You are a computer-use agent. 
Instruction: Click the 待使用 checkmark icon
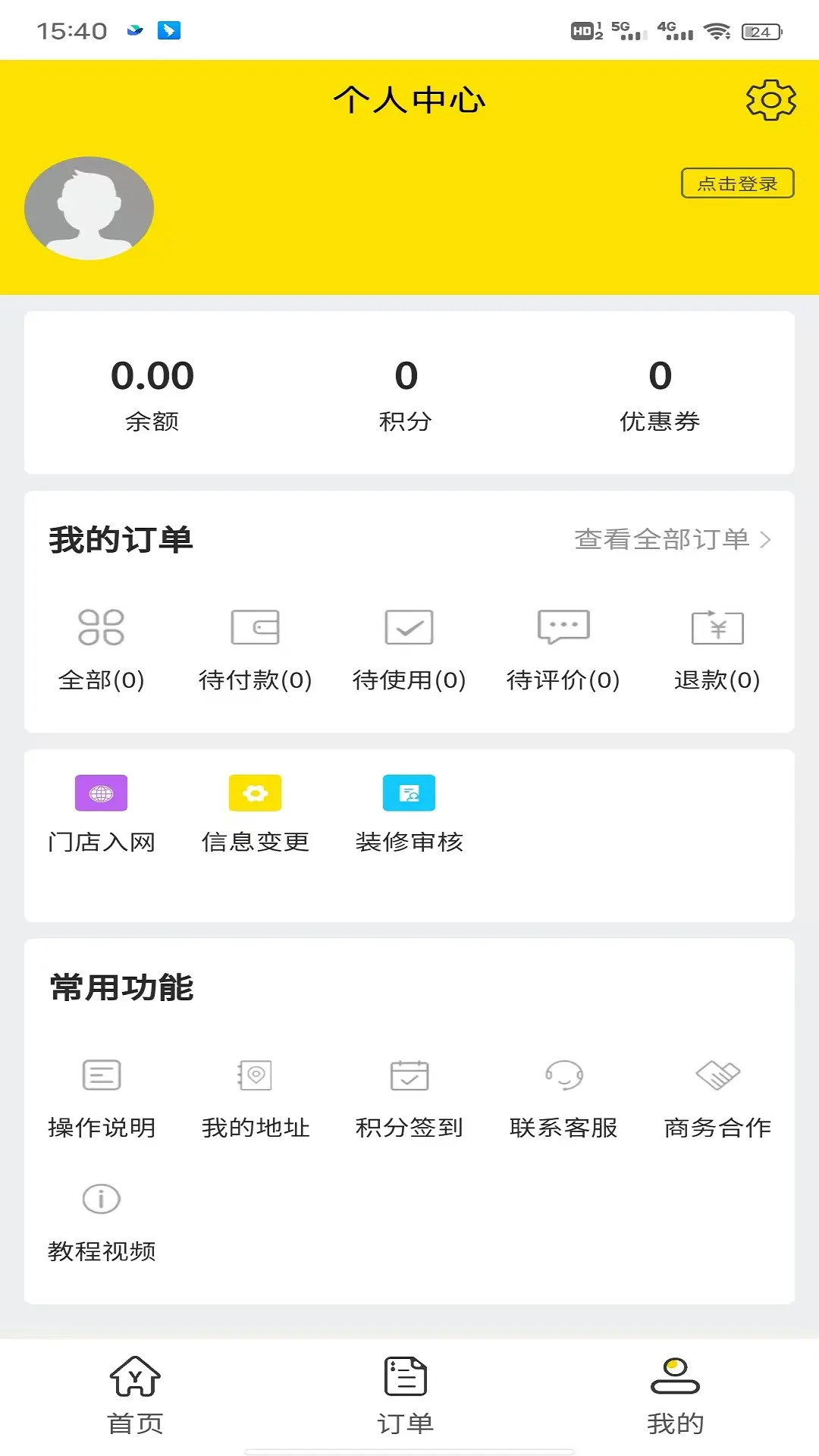pos(409,627)
